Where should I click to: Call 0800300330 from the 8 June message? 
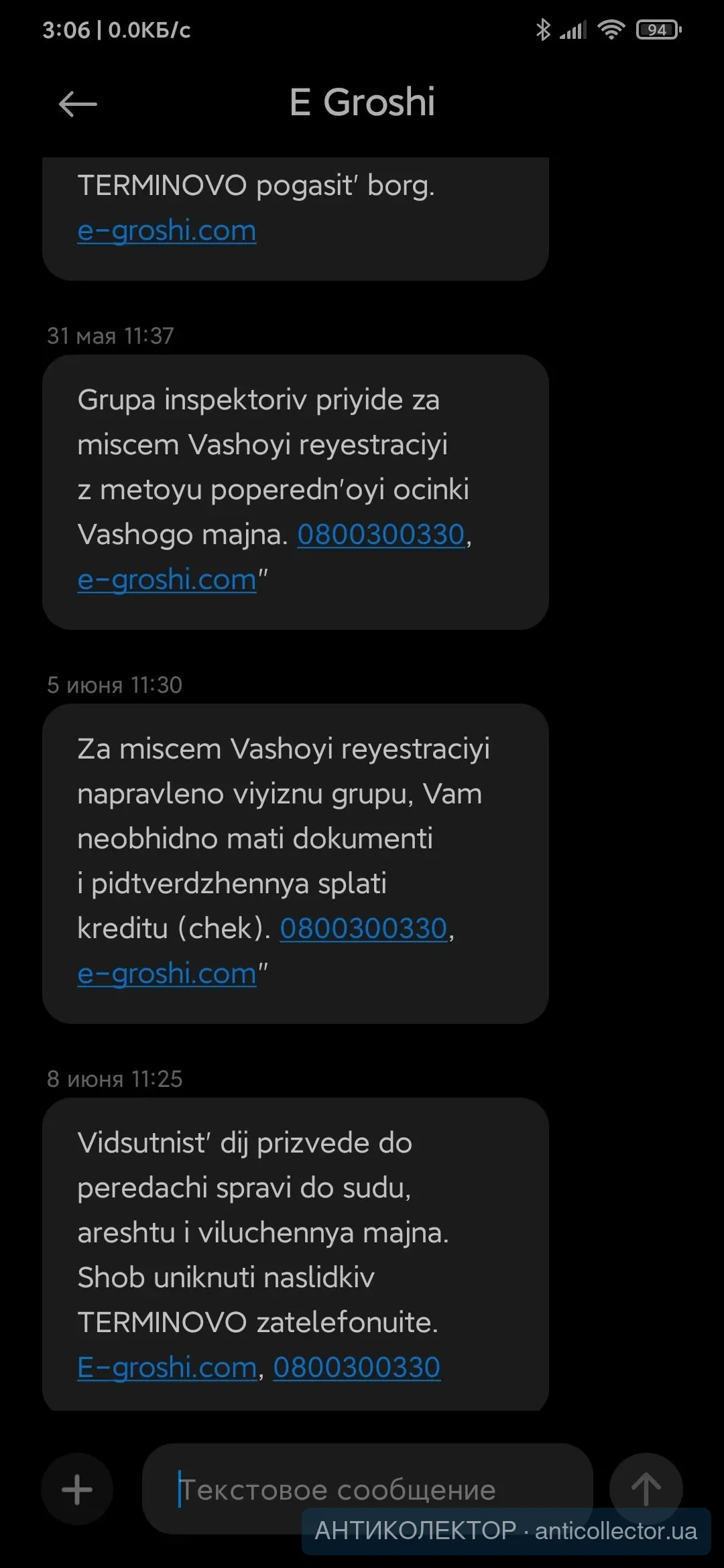click(357, 1368)
